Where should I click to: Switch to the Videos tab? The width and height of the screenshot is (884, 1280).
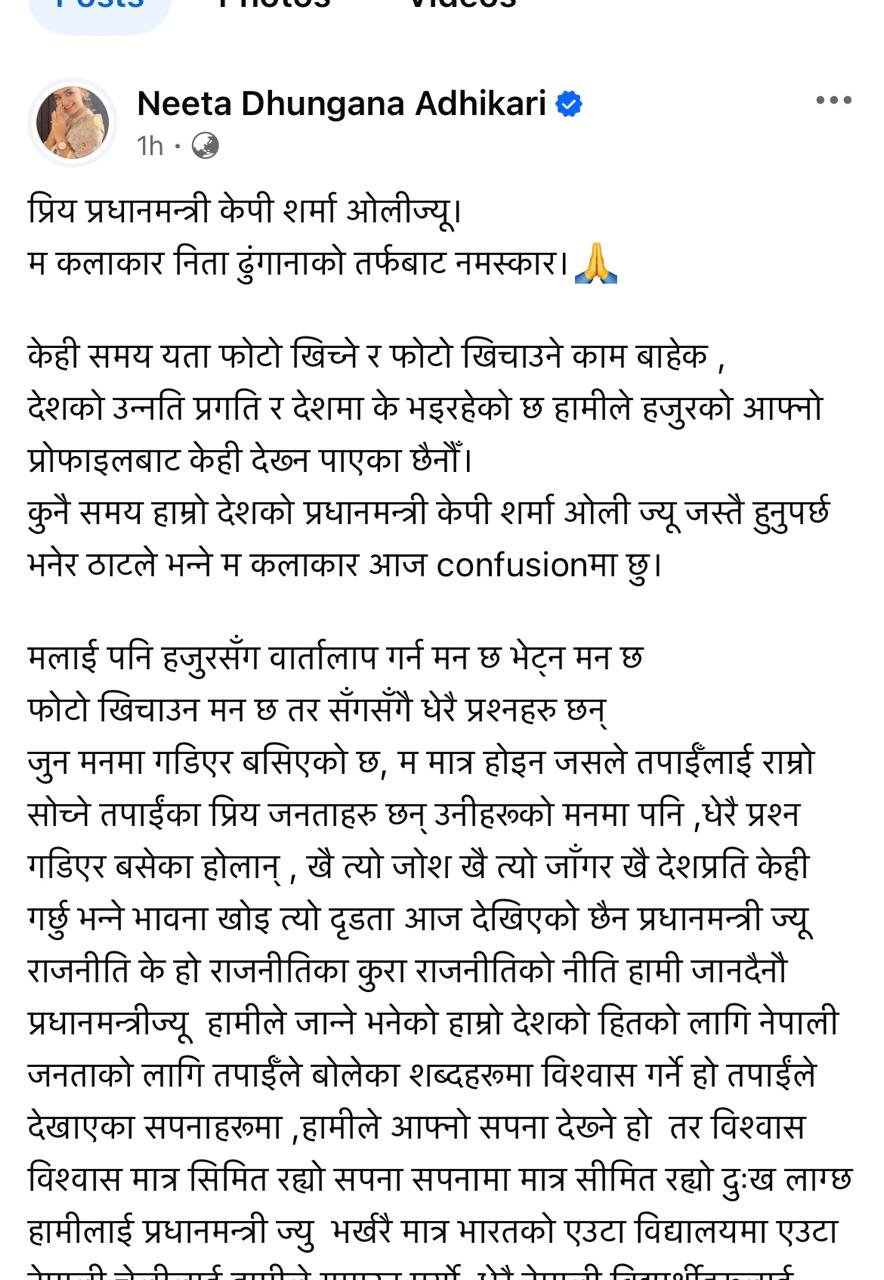point(460,6)
